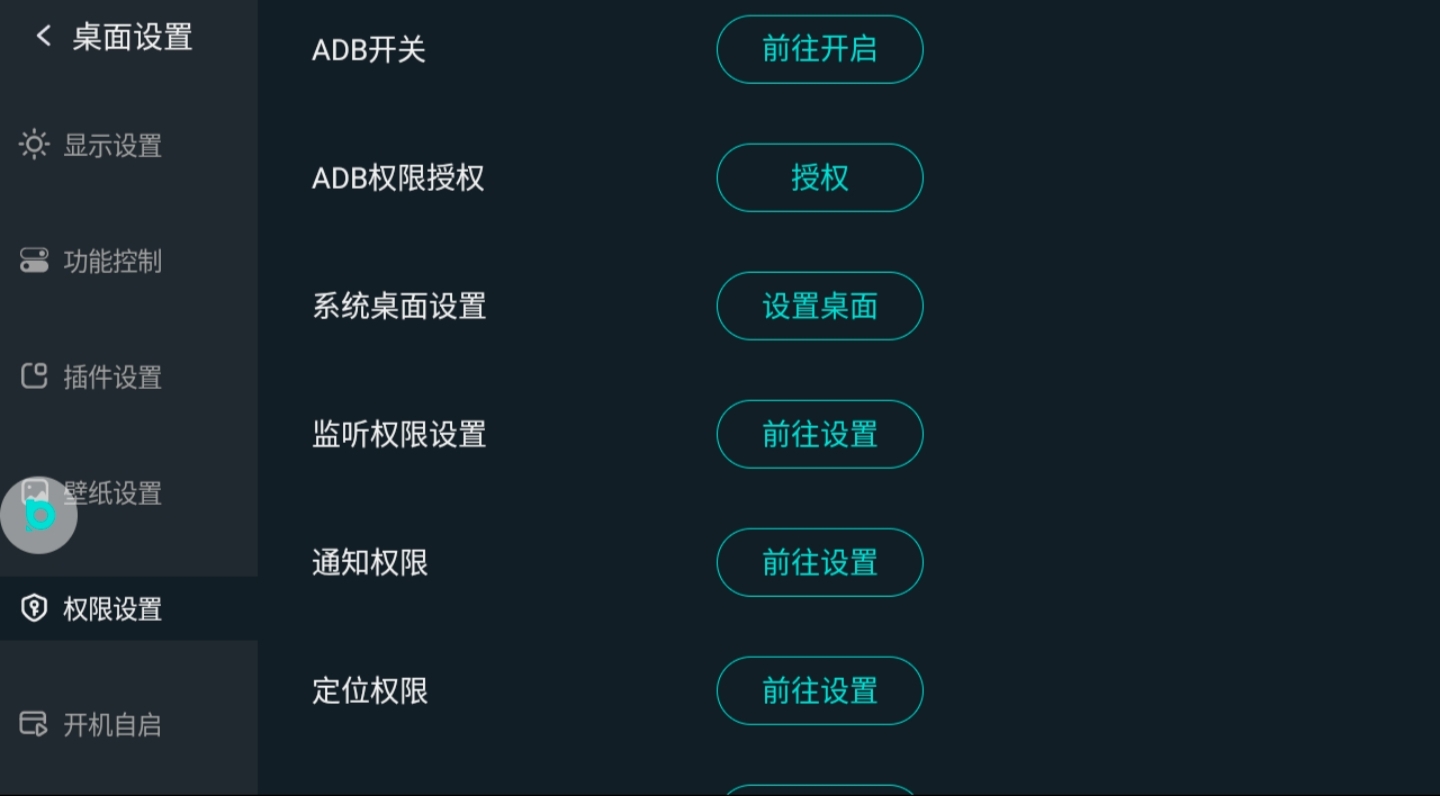Open 显示设置 section
Viewport: 1440px width, 796px height.
(112, 146)
